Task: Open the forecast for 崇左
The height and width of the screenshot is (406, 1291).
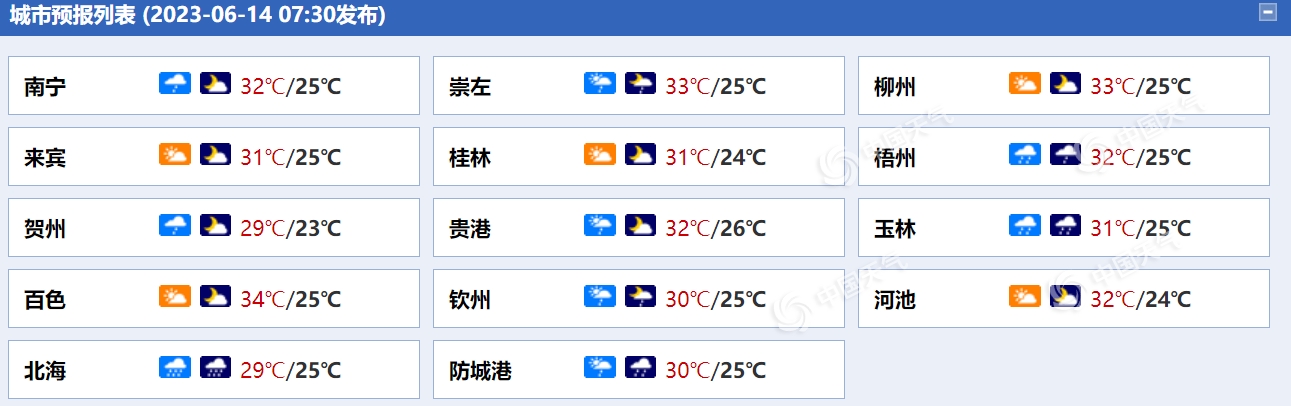Action: coord(470,86)
